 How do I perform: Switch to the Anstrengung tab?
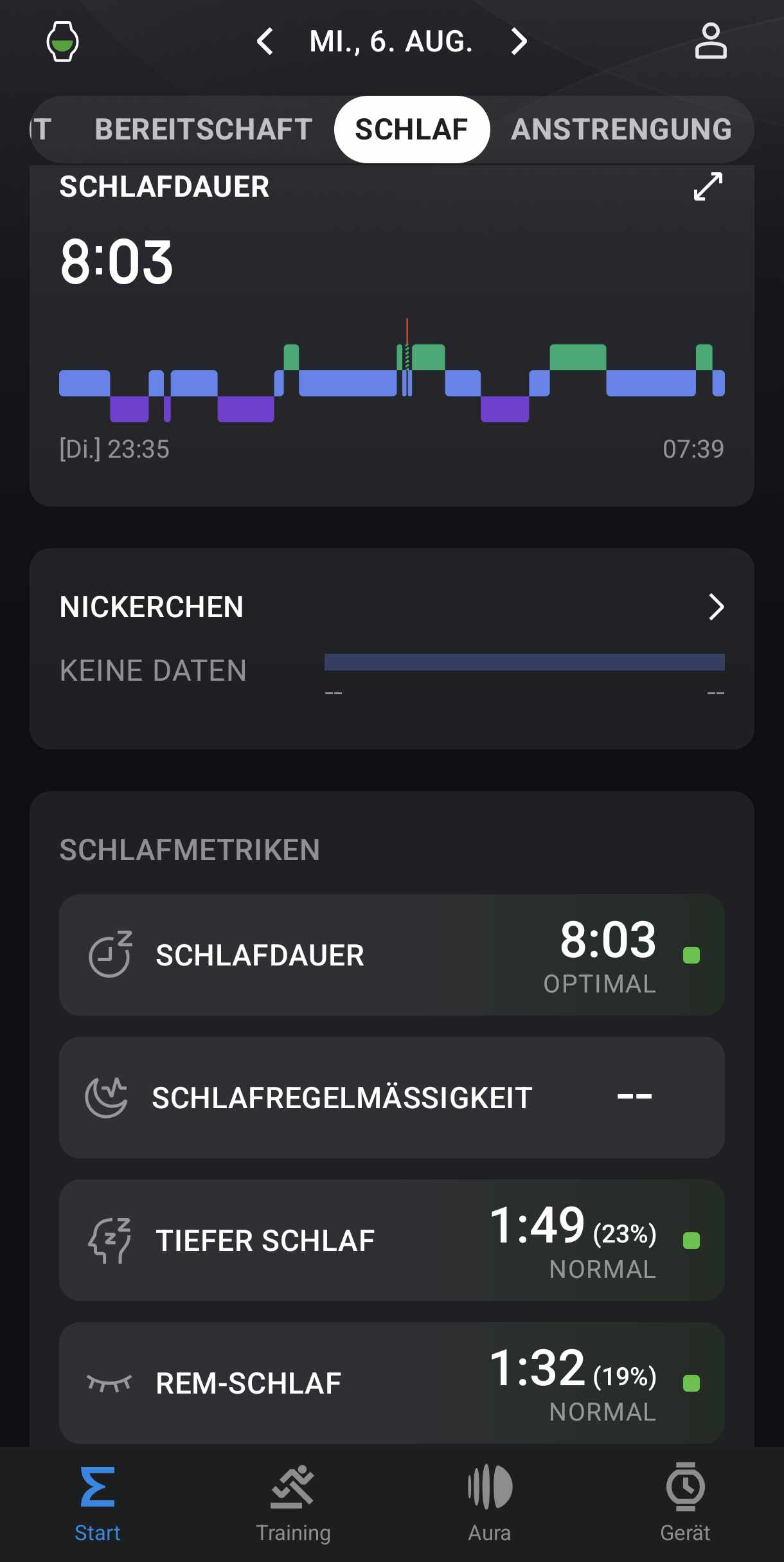(621, 129)
